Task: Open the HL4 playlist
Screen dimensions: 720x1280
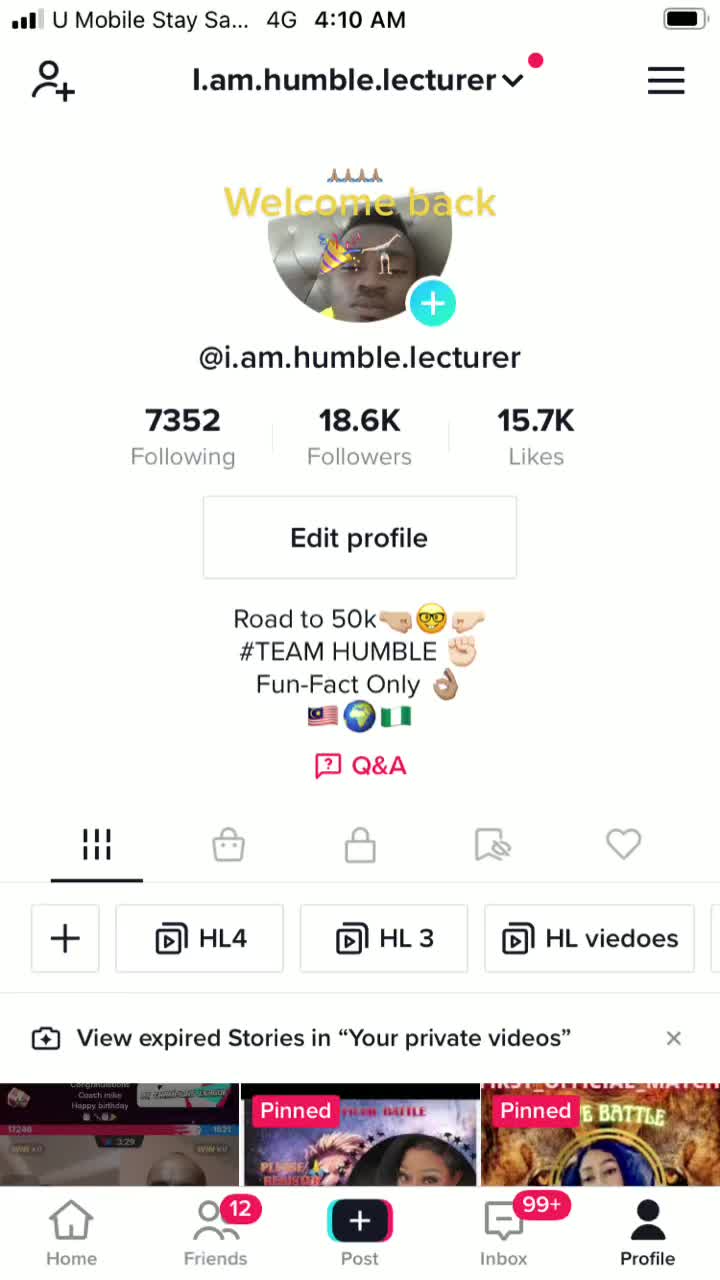Action: pos(200,938)
